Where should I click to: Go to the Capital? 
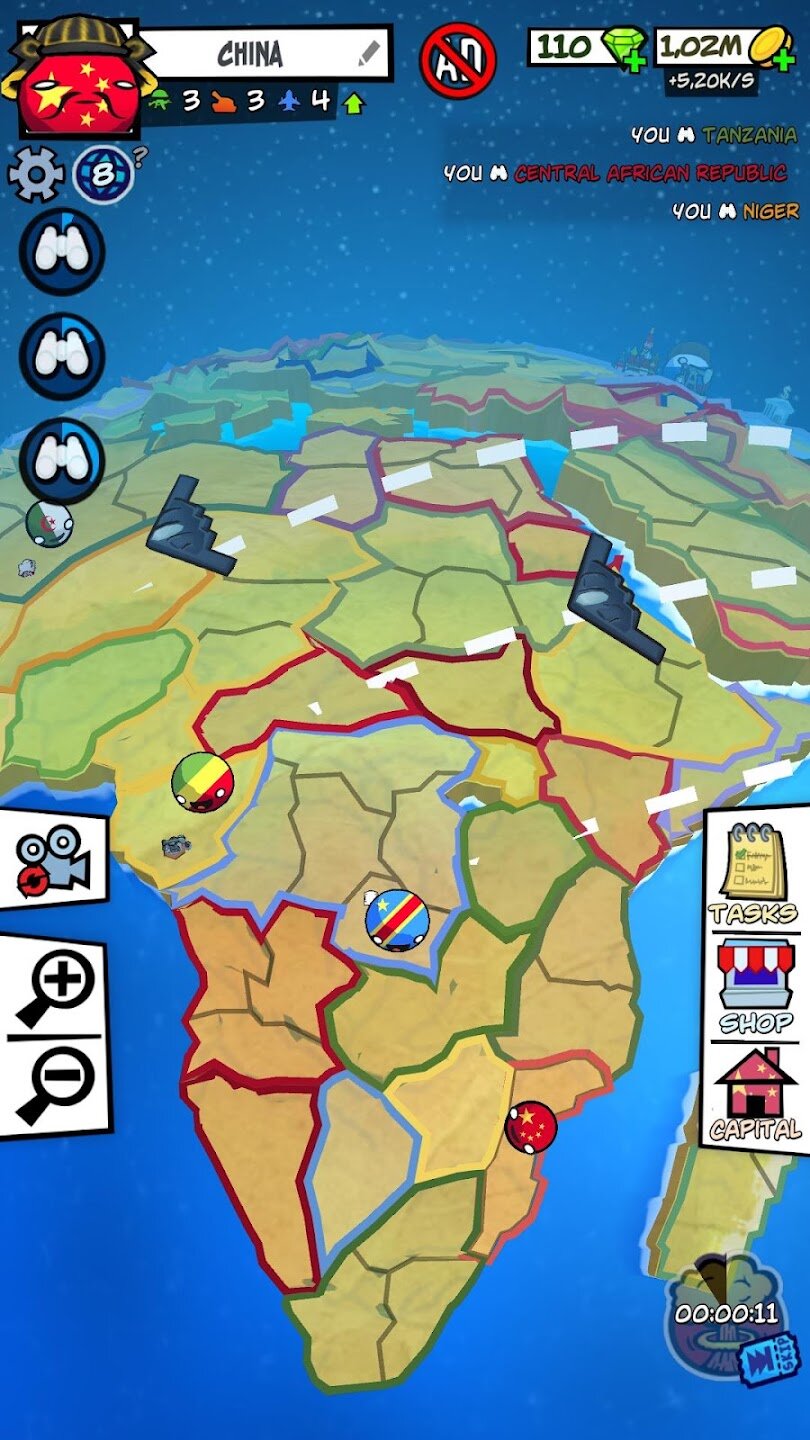pos(755,1095)
